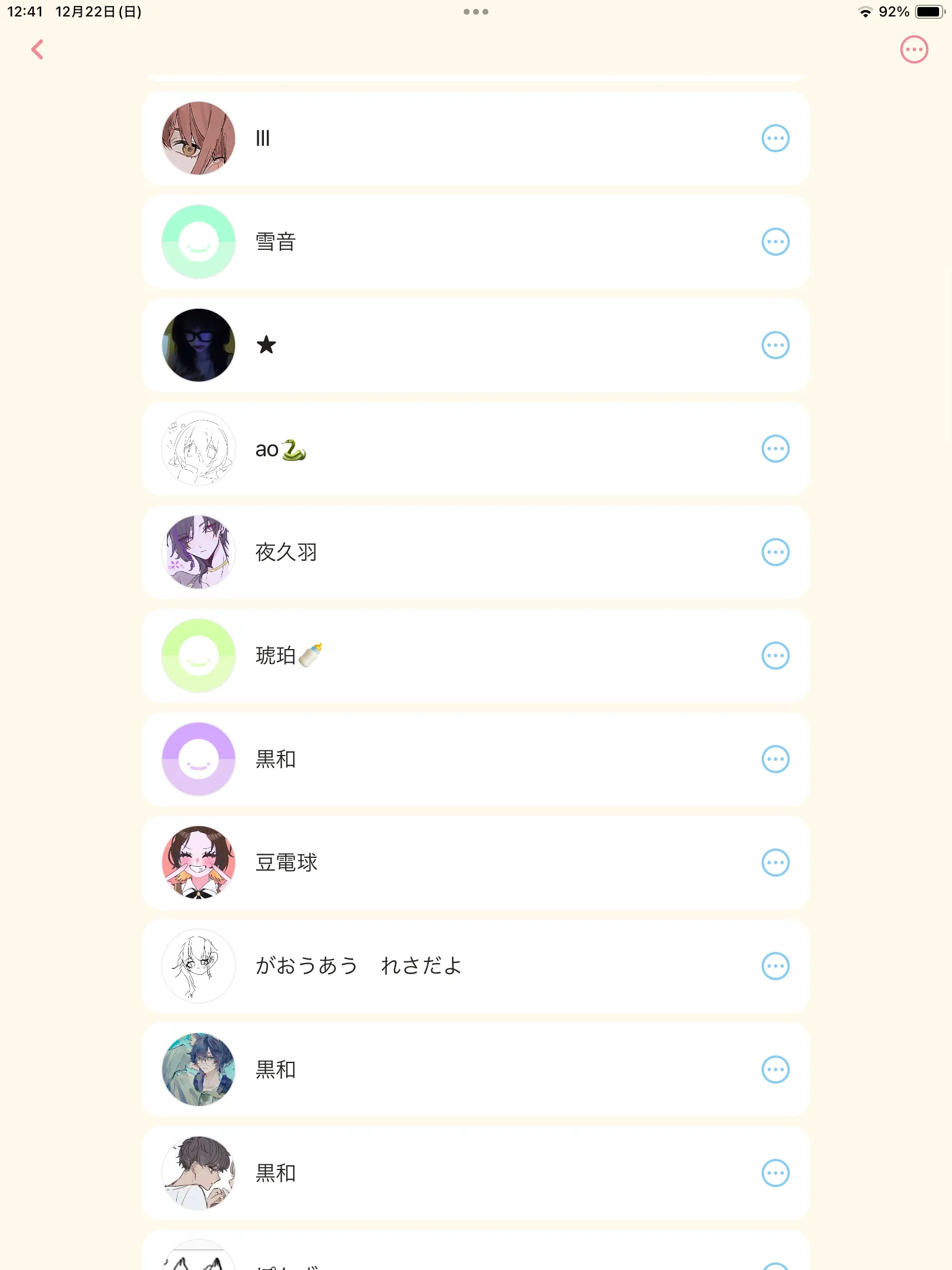
Task: Tap the options icon beside ao
Action: click(x=775, y=449)
